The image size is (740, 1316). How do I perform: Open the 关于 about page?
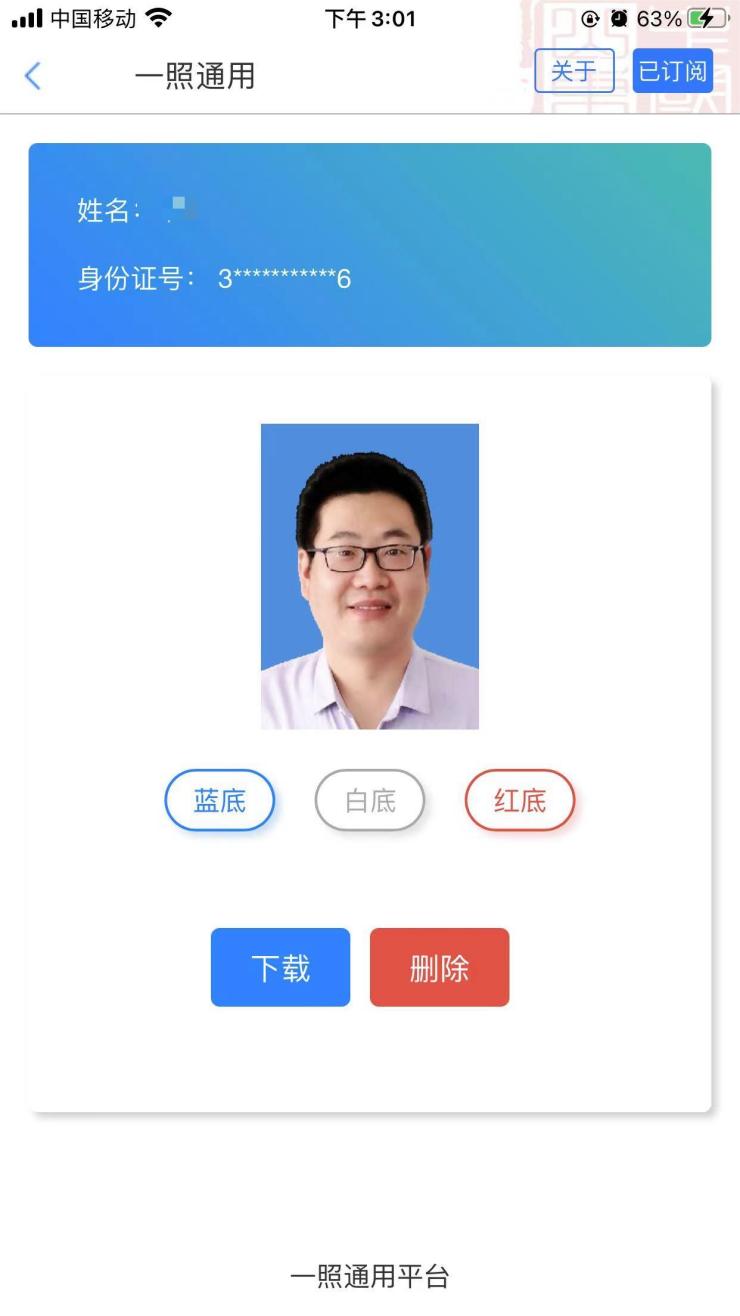pos(574,71)
